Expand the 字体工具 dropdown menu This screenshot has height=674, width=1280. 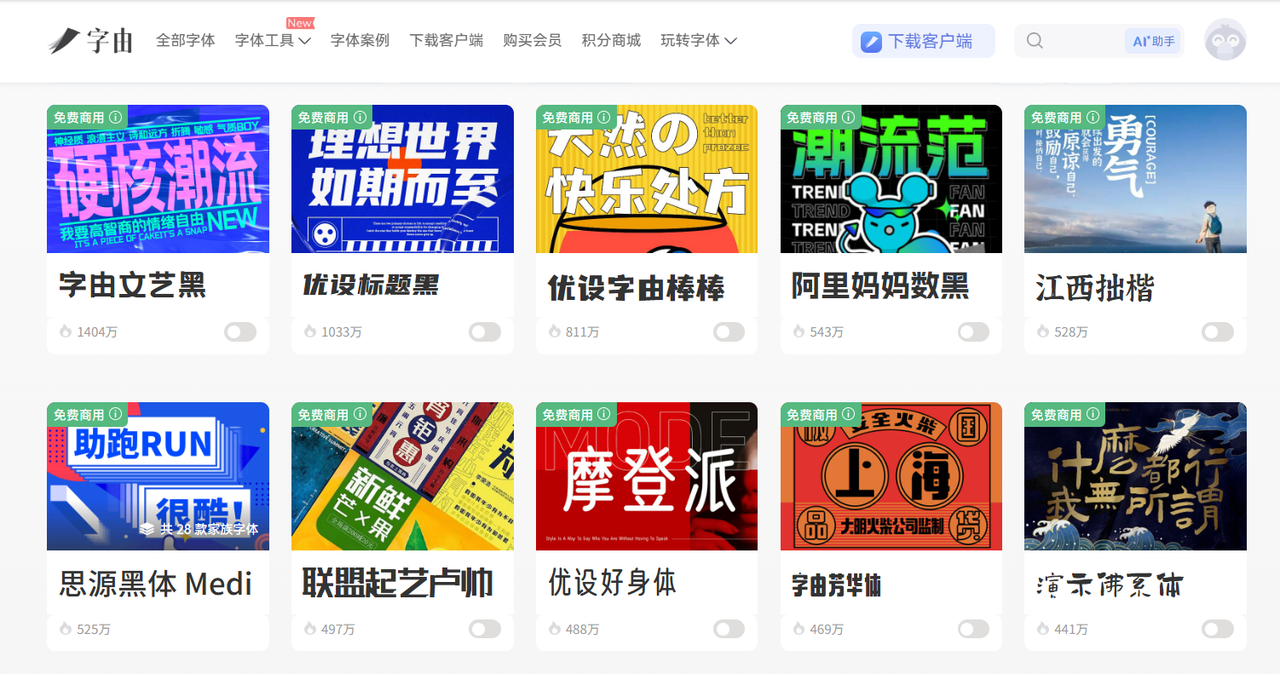click(273, 41)
